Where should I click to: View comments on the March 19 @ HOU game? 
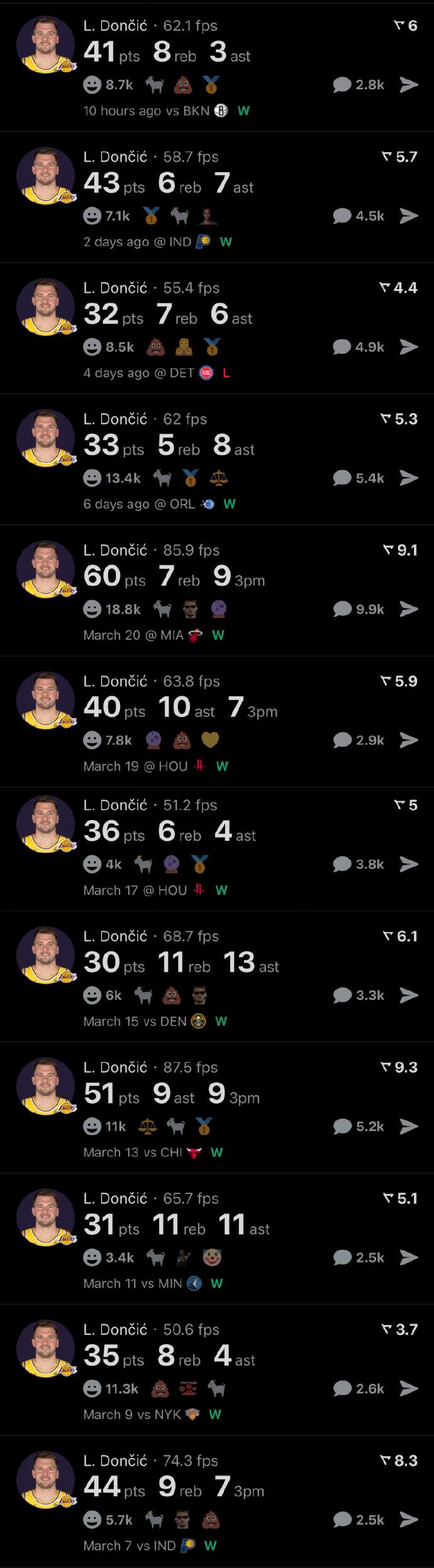[x=358, y=740]
